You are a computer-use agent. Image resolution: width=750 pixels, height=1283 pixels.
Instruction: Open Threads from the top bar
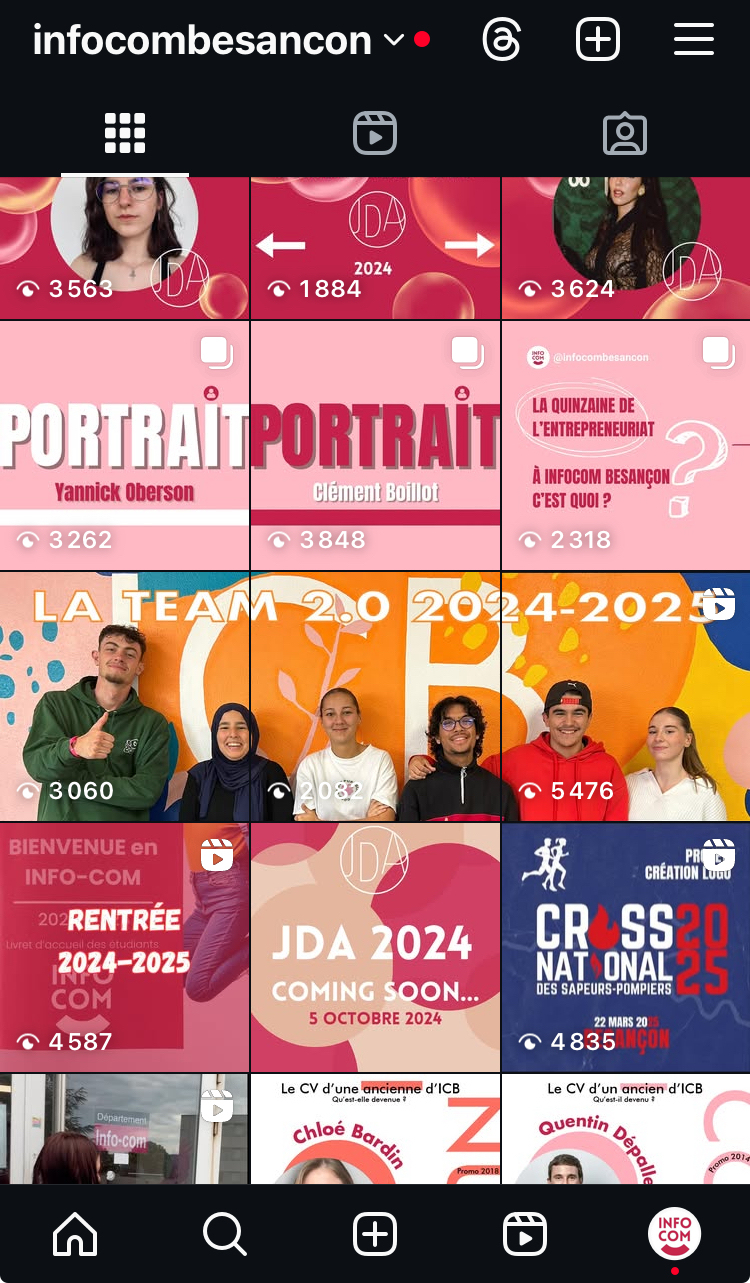pos(501,41)
